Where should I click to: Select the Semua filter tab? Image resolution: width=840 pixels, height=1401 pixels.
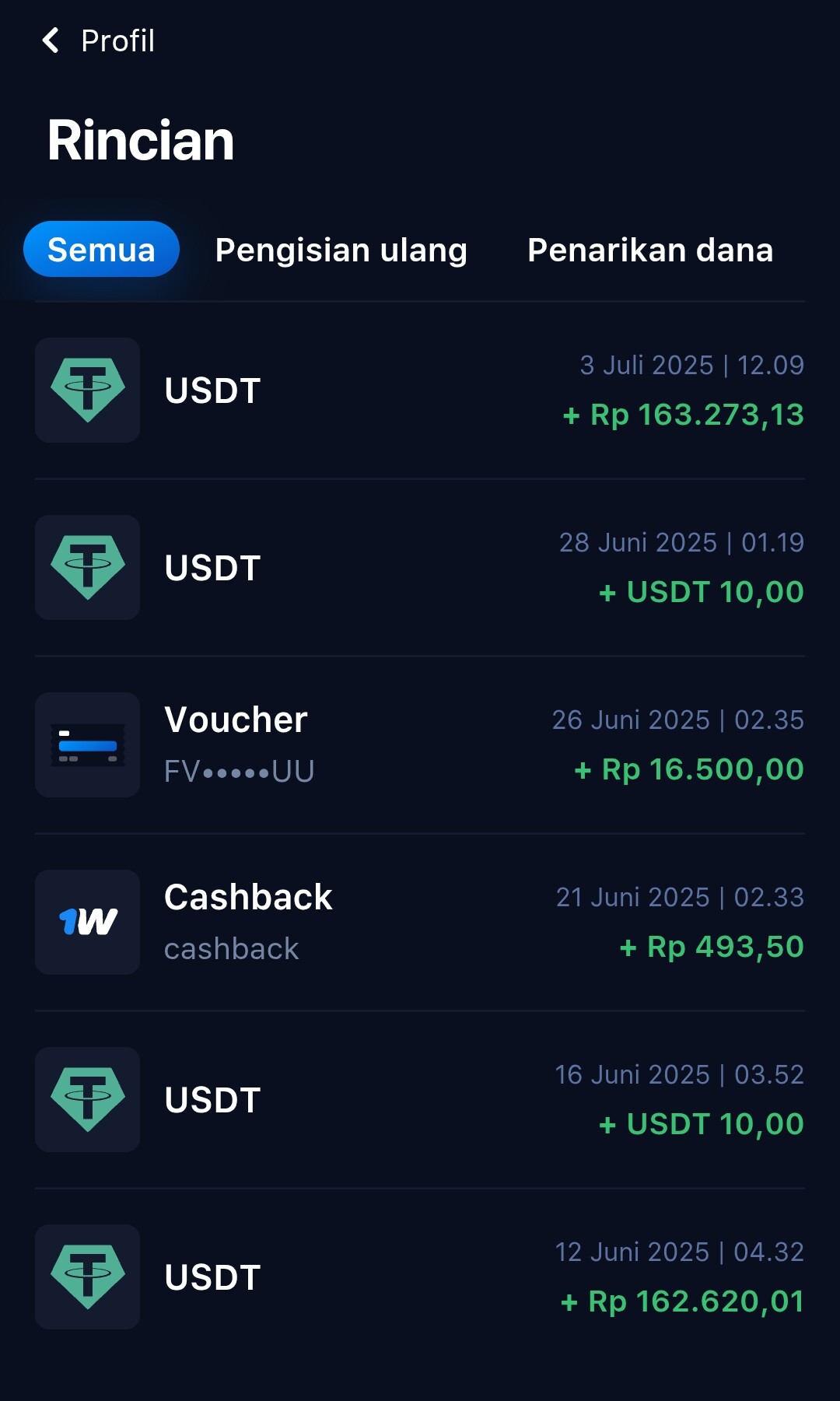101,250
